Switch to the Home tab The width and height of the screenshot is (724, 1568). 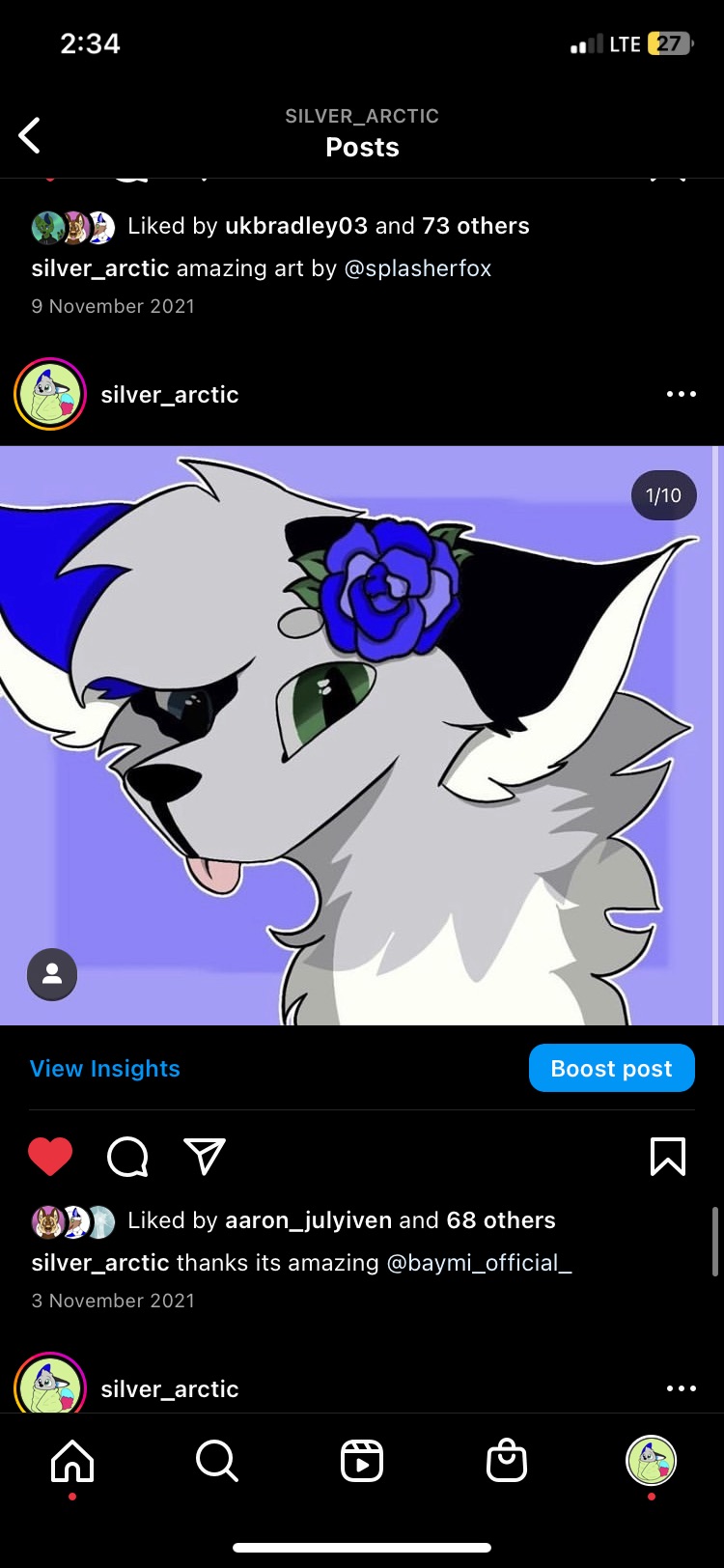point(72,1461)
